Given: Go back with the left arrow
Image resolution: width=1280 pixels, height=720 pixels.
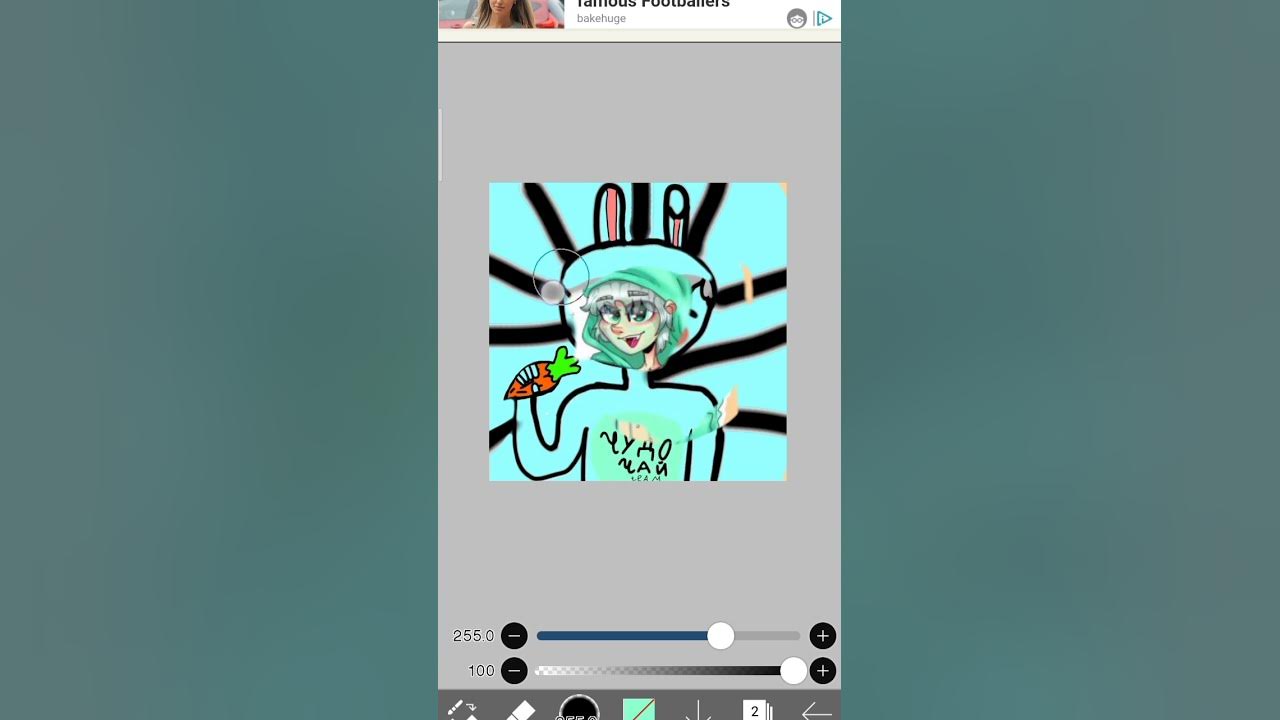Looking at the screenshot, I should pyautogui.click(x=816, y=711).
